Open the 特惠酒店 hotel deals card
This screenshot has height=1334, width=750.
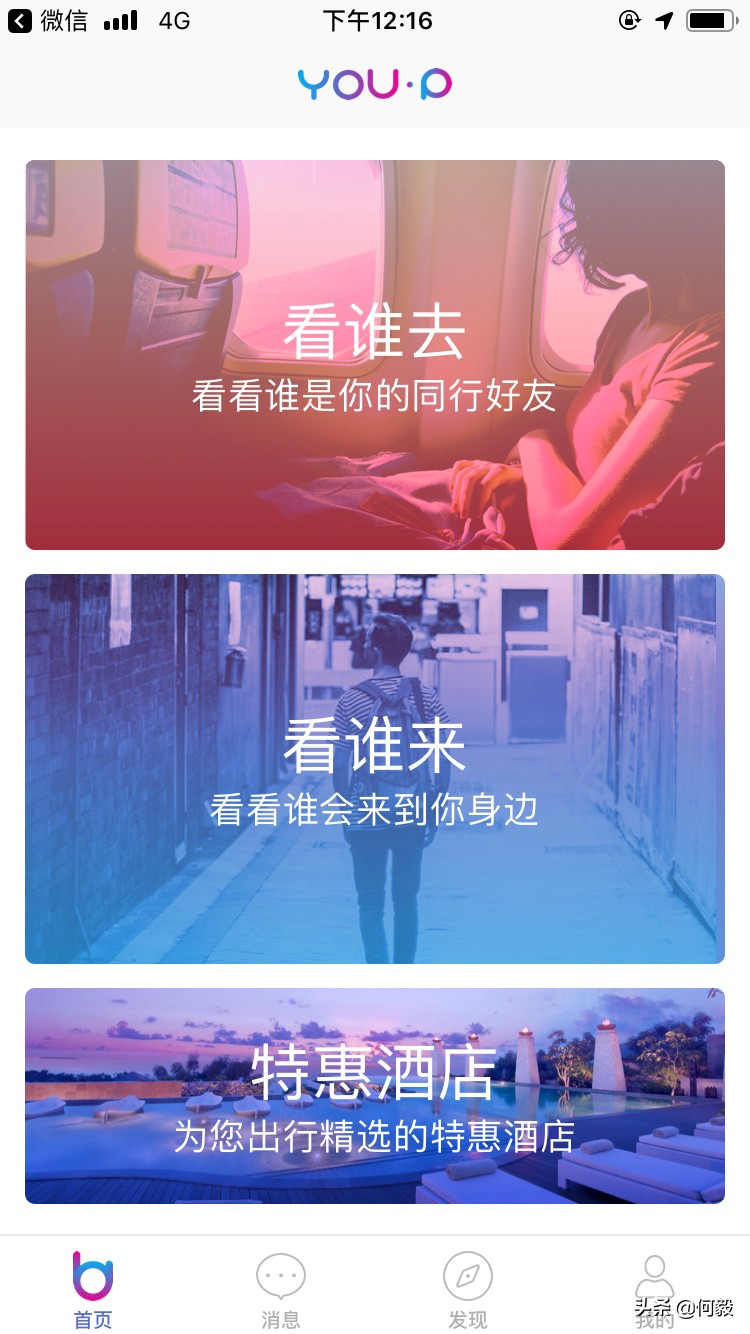(375, 1096)
